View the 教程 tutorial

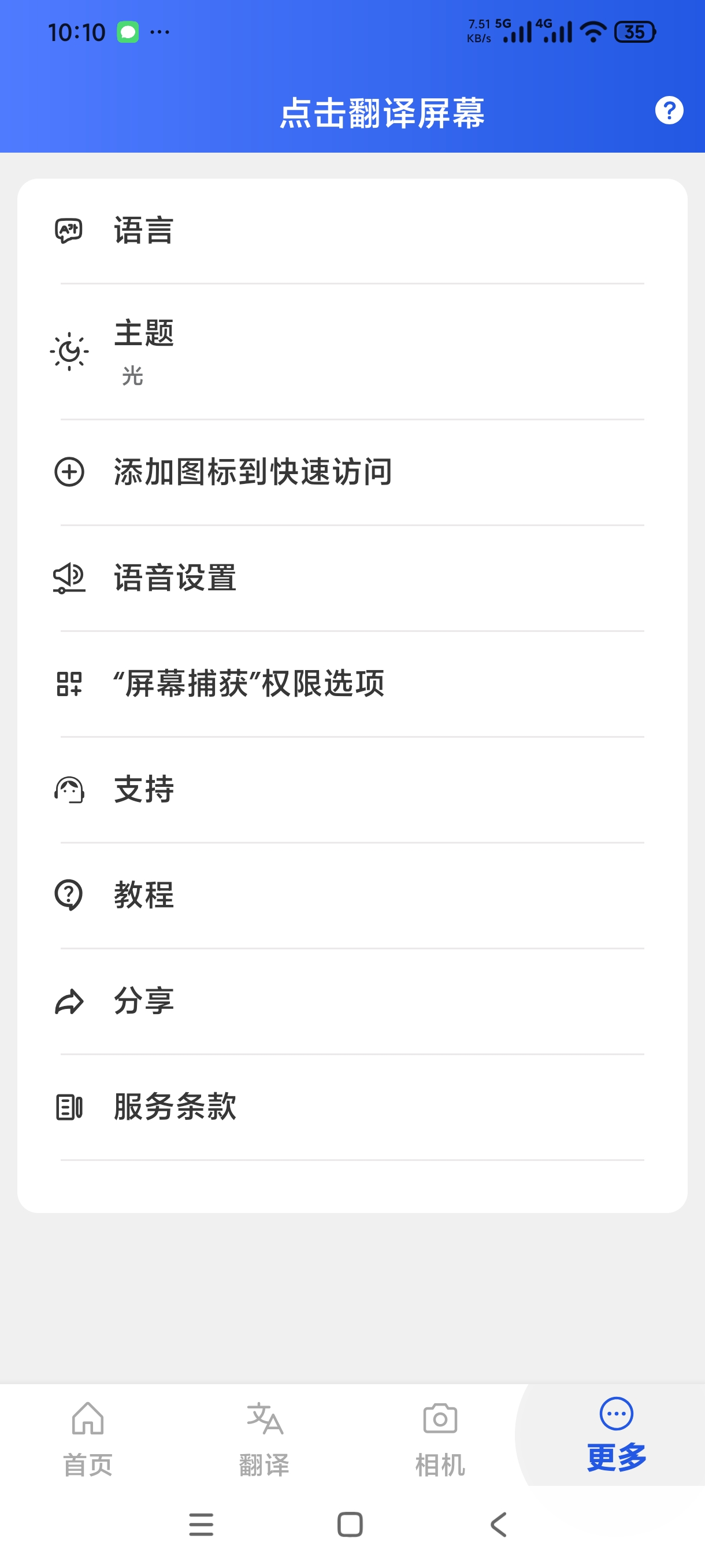352,896
